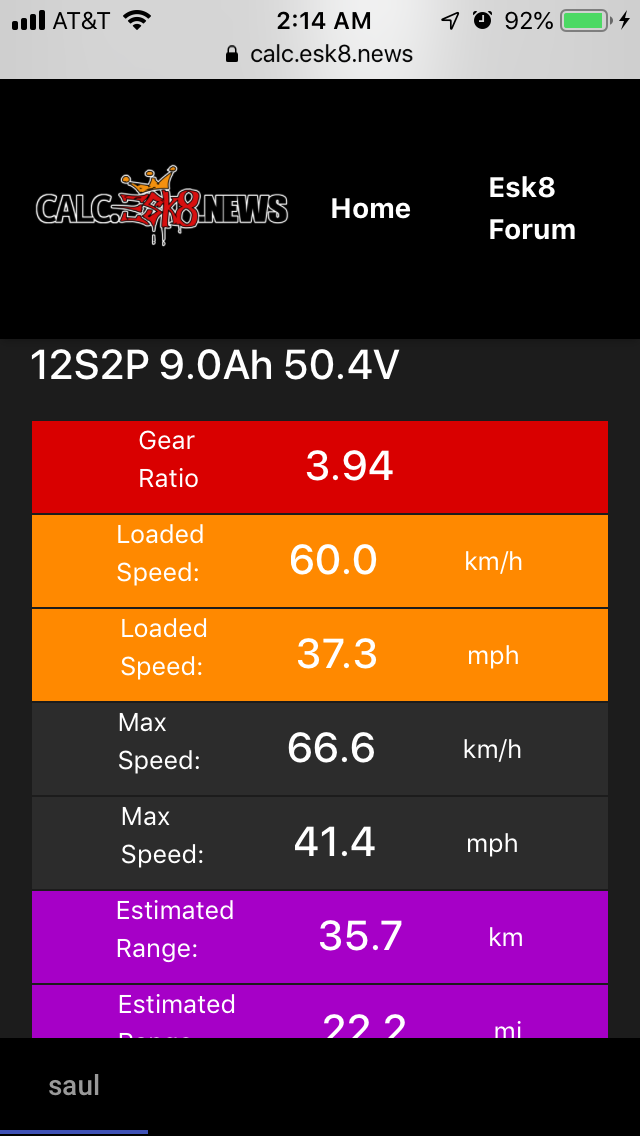Image resolution: width=640 pixels, height=1136 pixels.
Task: Tap the calc.esk8.news address bar
Action: pos(320,54)
